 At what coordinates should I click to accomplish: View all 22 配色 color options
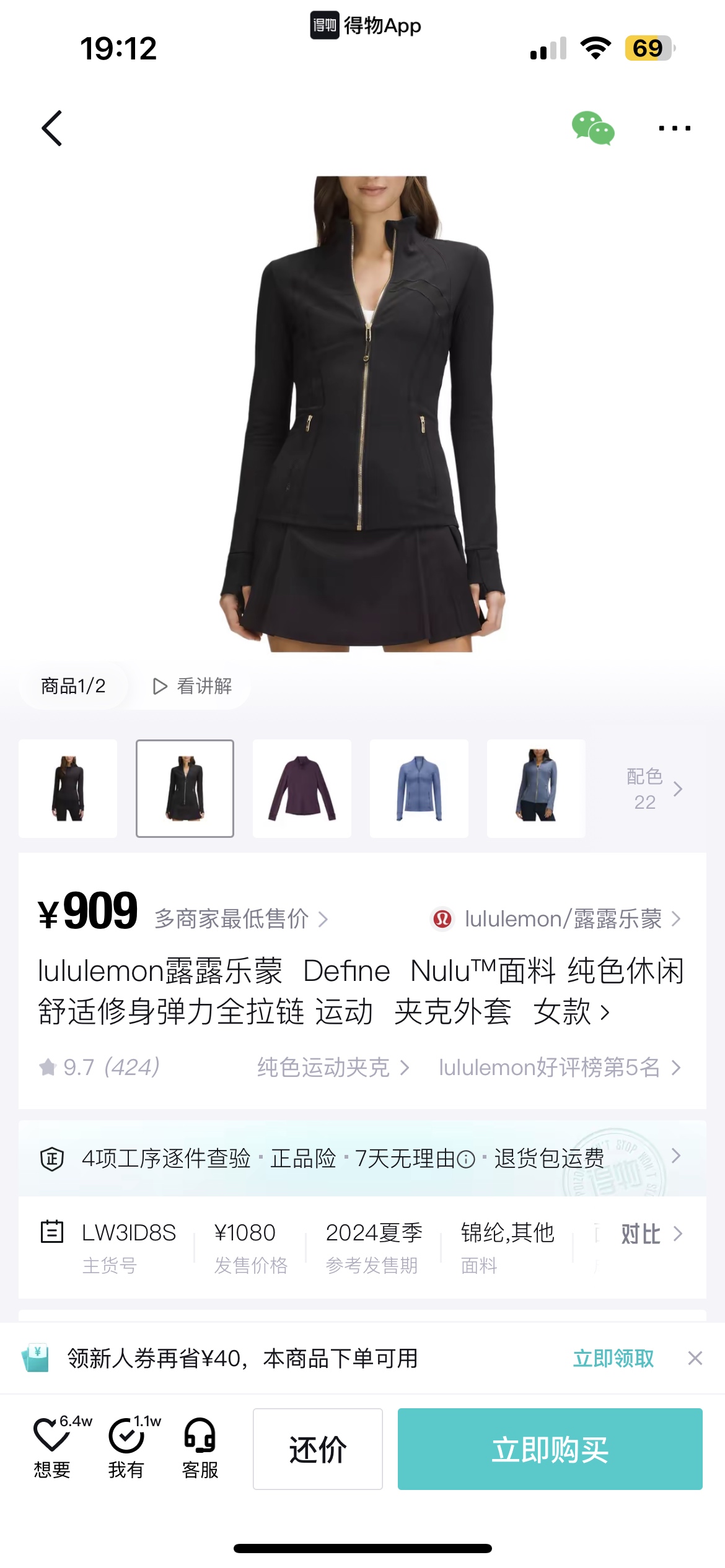[654, 789]
